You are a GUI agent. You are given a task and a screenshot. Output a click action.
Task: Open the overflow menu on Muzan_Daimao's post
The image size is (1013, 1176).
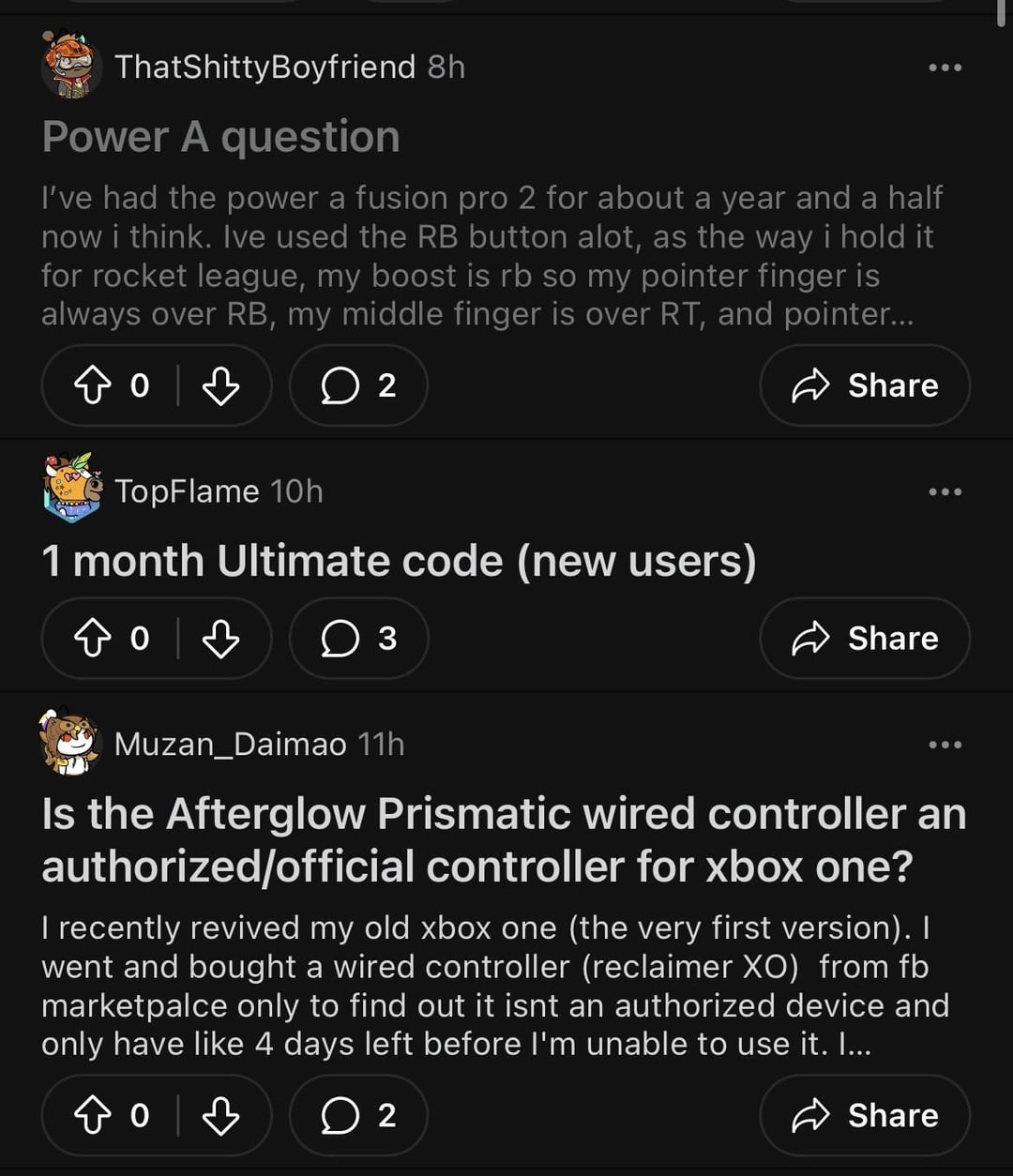point(944,745)
